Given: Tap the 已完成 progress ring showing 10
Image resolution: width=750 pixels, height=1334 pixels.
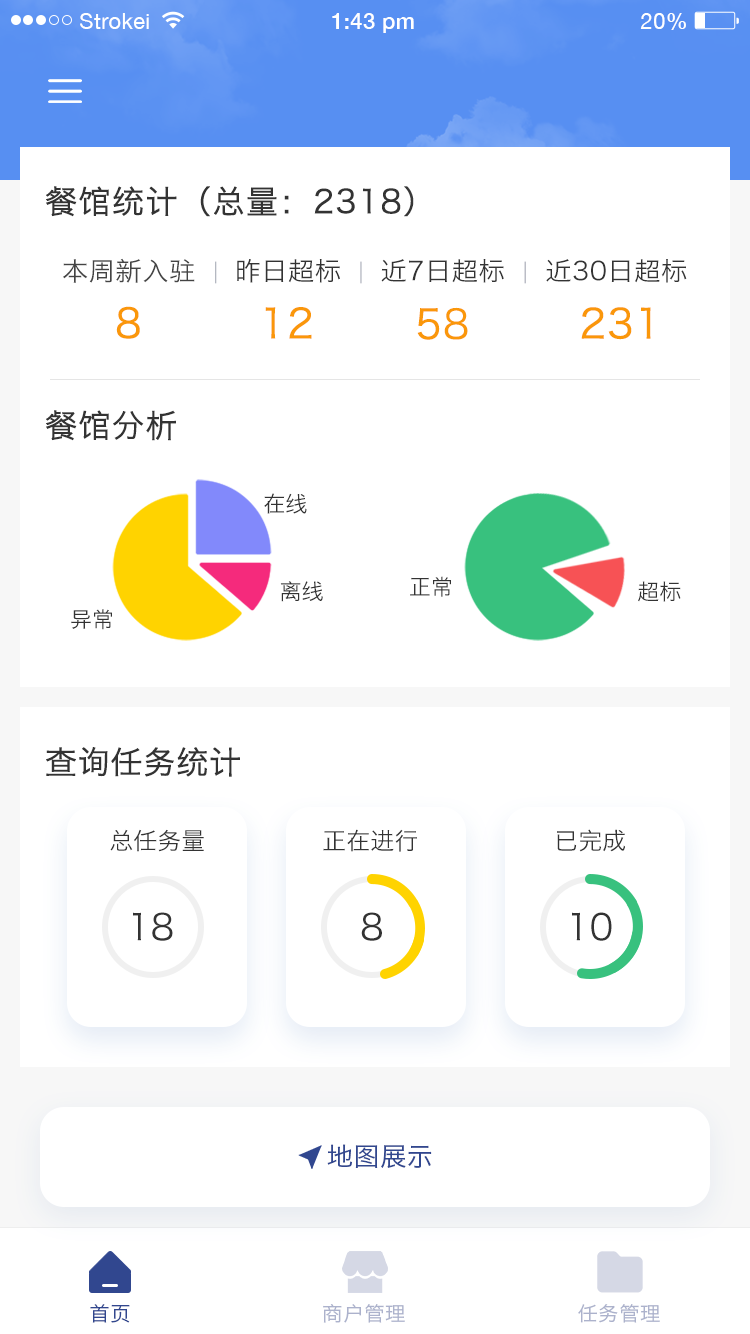Looking at the screenshot, I should [594, 926].
